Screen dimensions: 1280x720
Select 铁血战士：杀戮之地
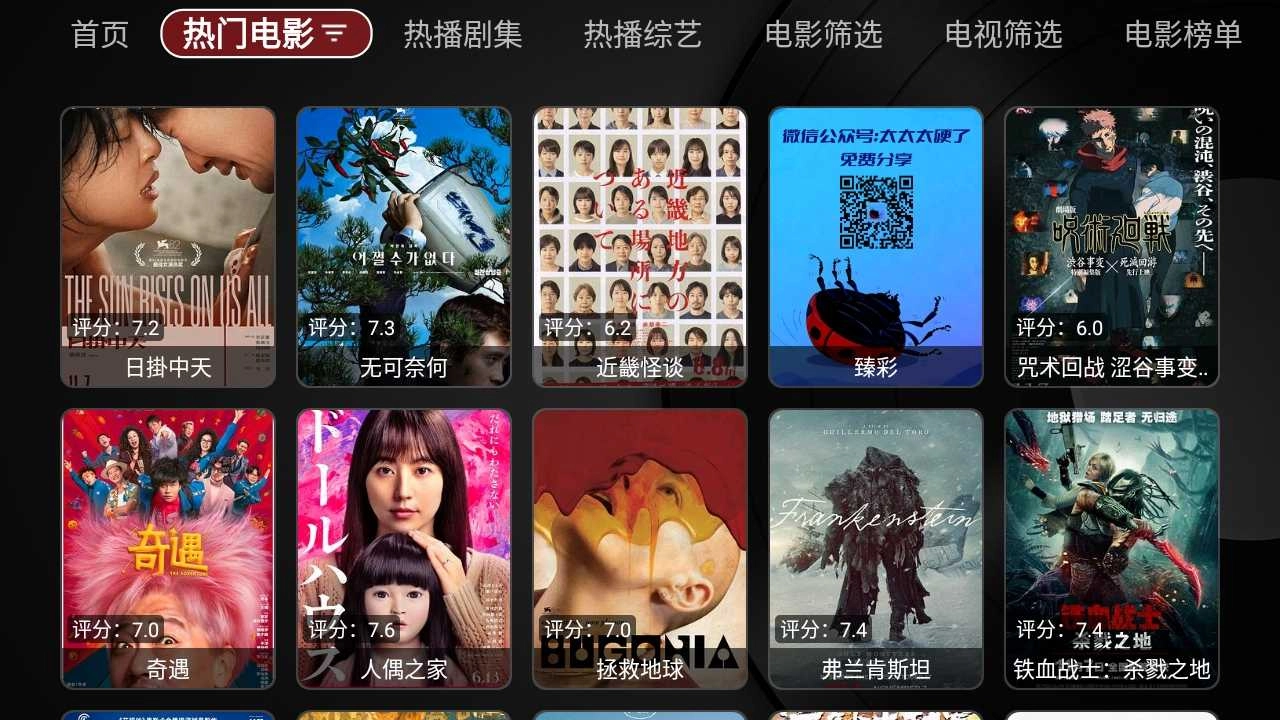(1112, 548)
